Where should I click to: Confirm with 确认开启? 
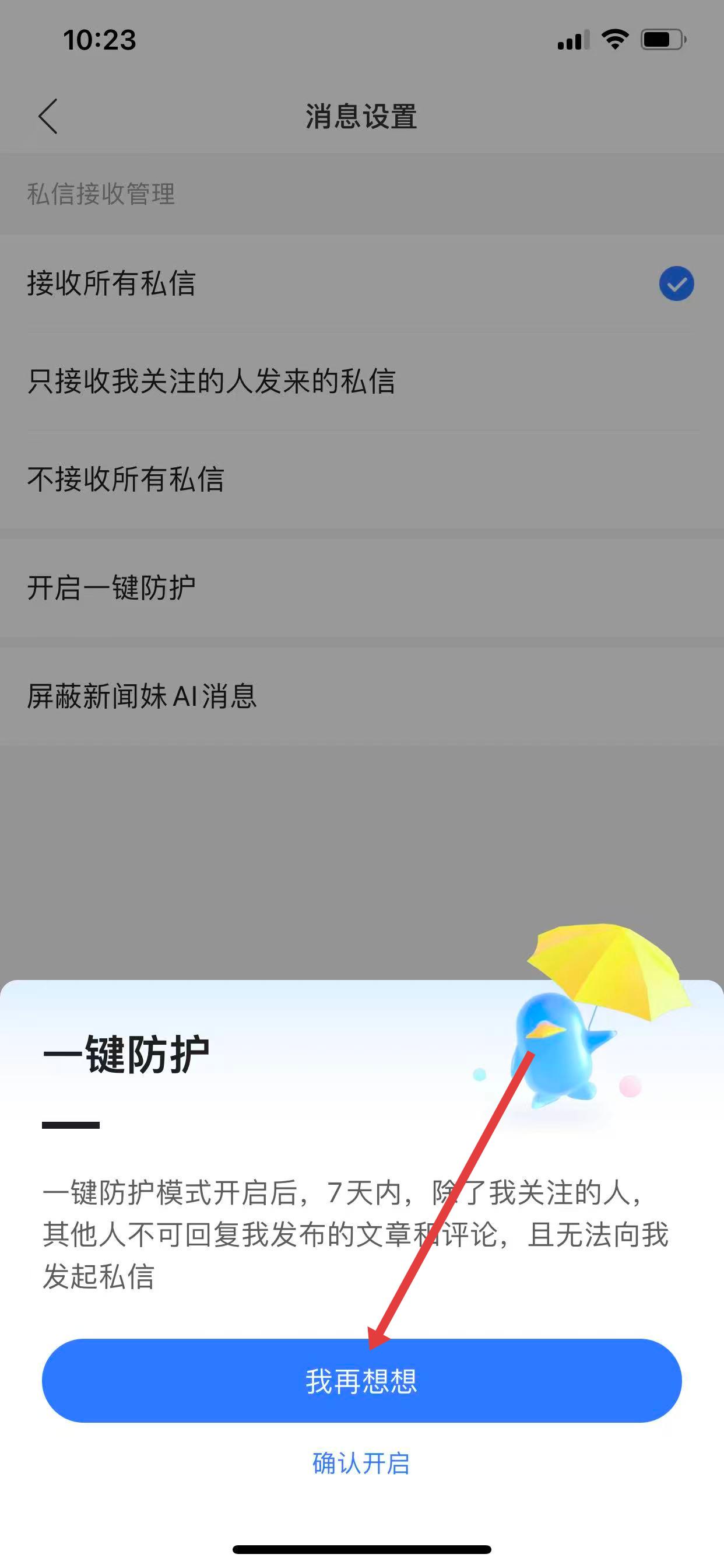tap(361, 1464)
